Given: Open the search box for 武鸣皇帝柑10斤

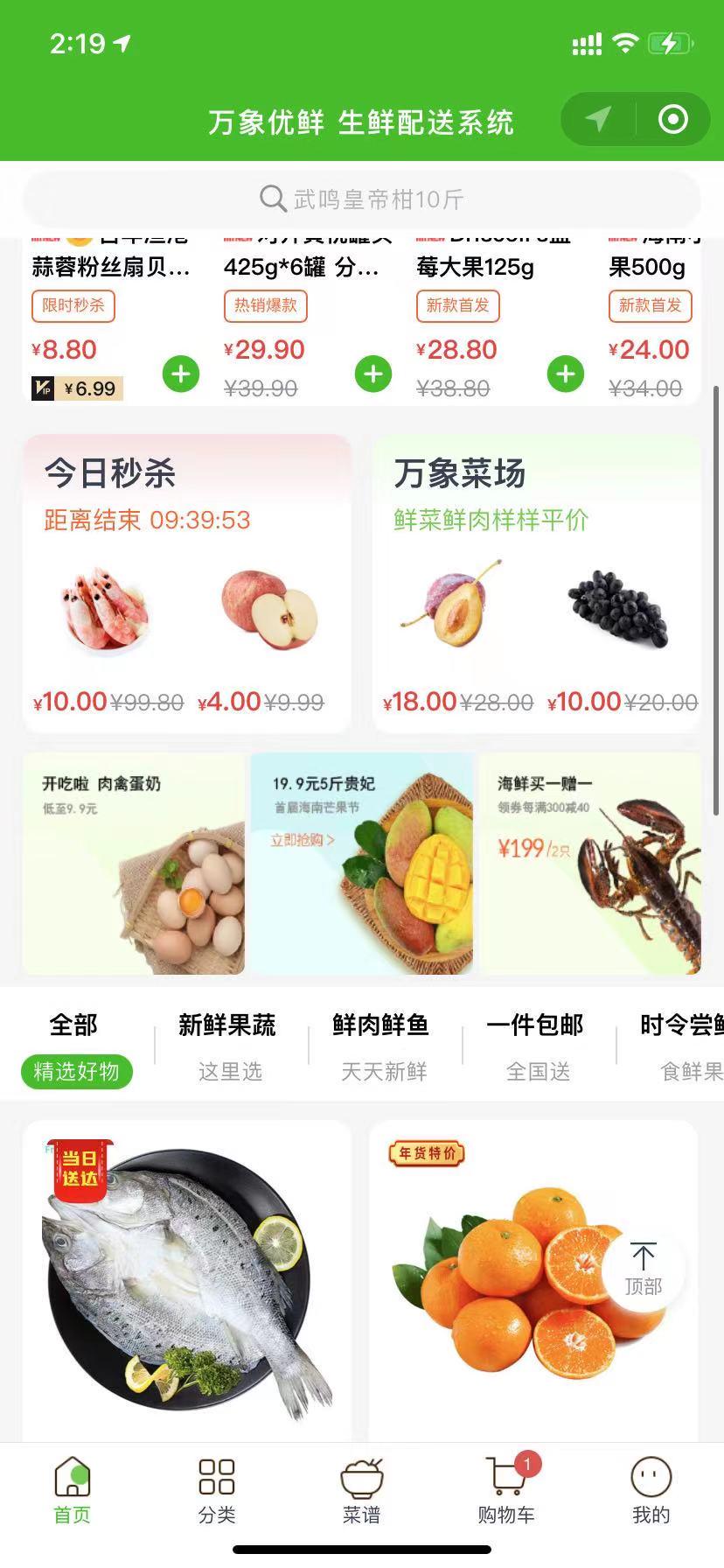Looking at the screenshot, I should tap(361, 199).
